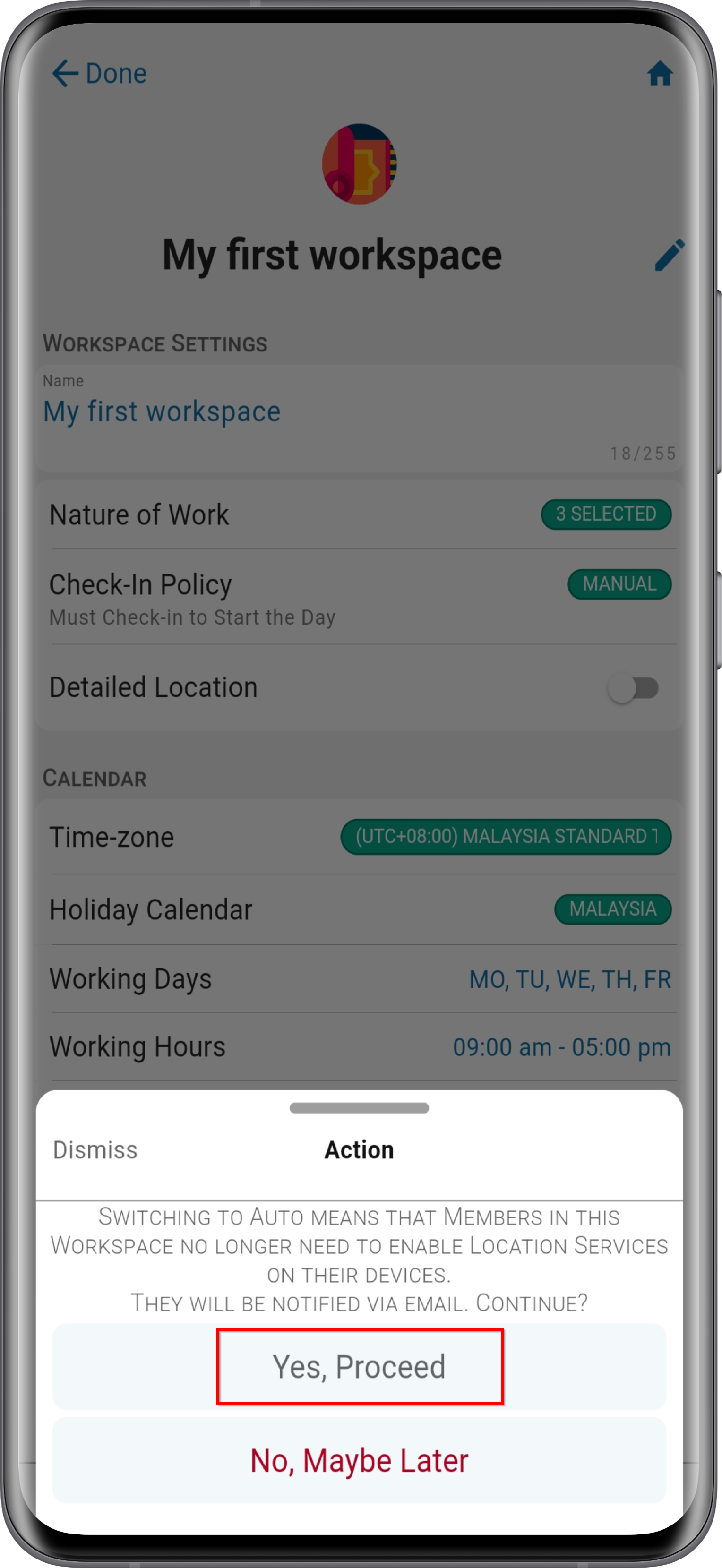Adjust the Working Hours
This screenshot has height=1568, width=722.
point(359,1047)
